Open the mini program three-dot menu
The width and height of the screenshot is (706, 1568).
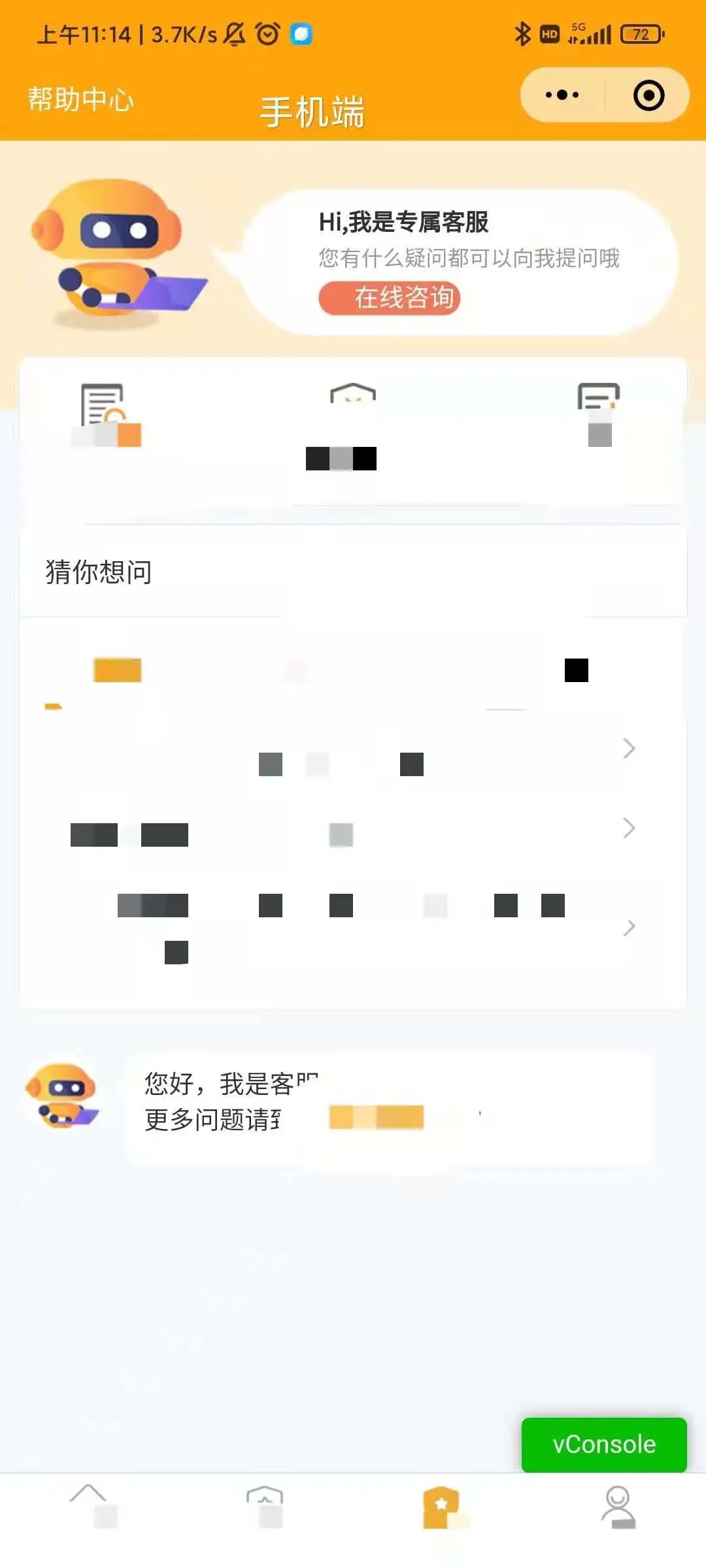coord(562,95)
